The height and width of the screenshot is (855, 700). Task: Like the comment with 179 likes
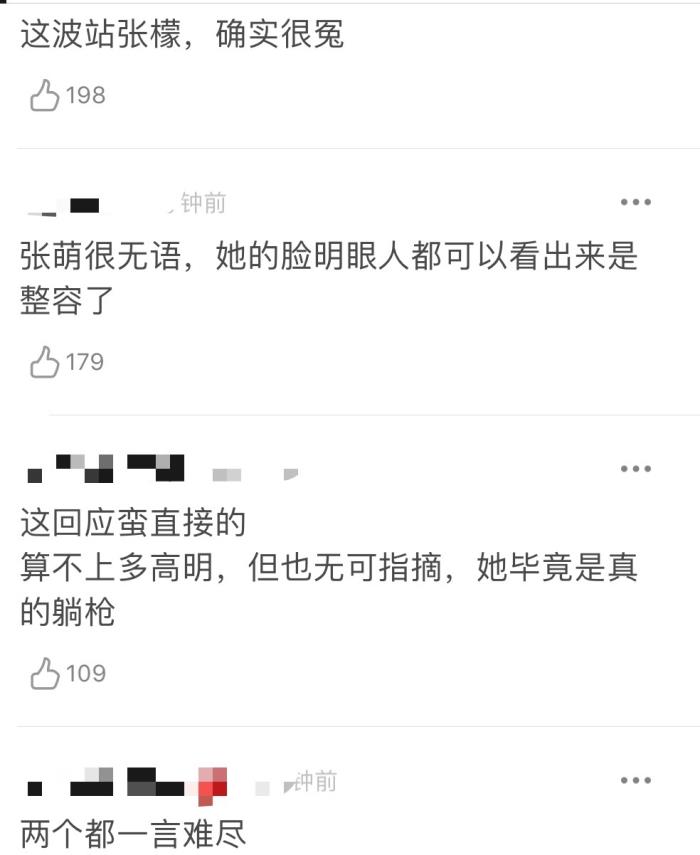[45, 362]
